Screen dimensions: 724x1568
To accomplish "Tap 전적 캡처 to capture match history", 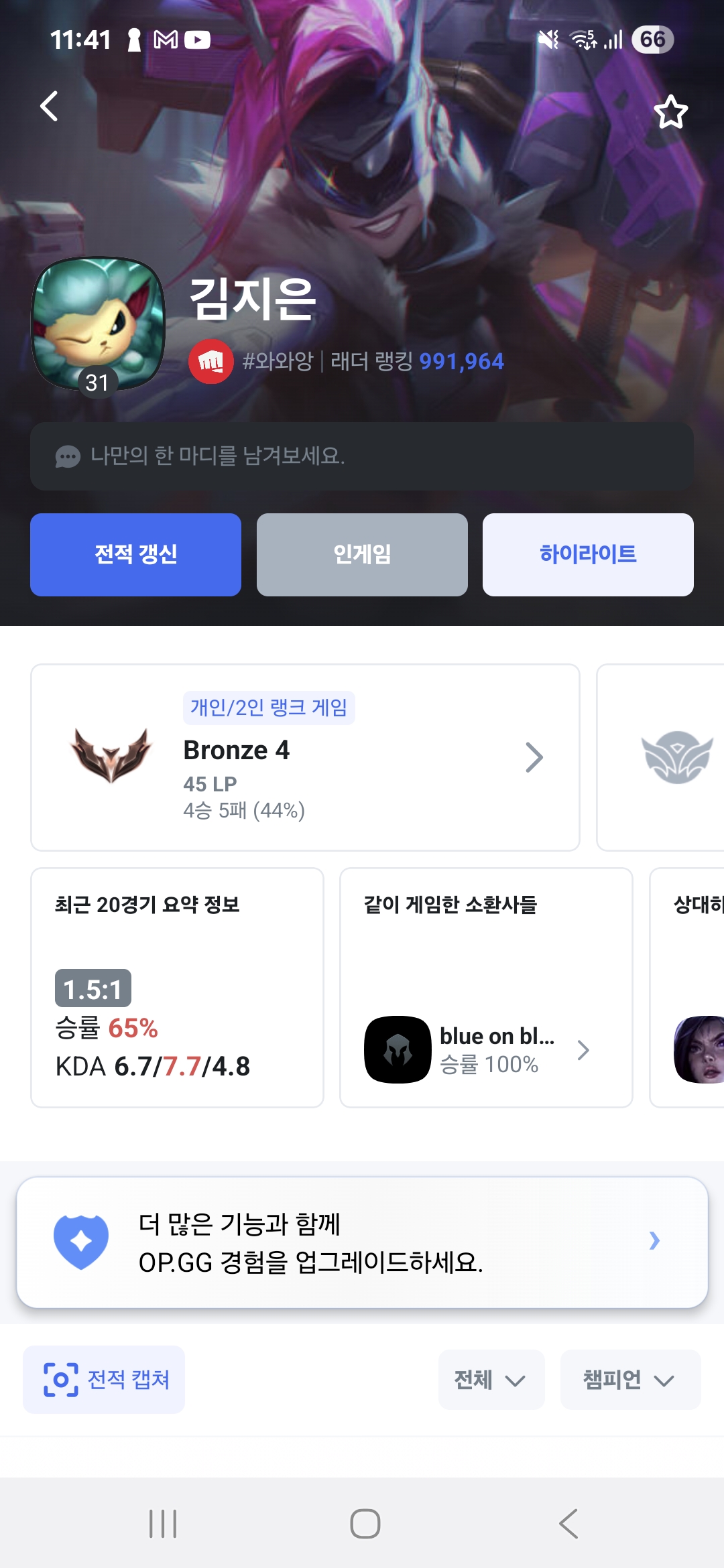I will pos(105,1380).
